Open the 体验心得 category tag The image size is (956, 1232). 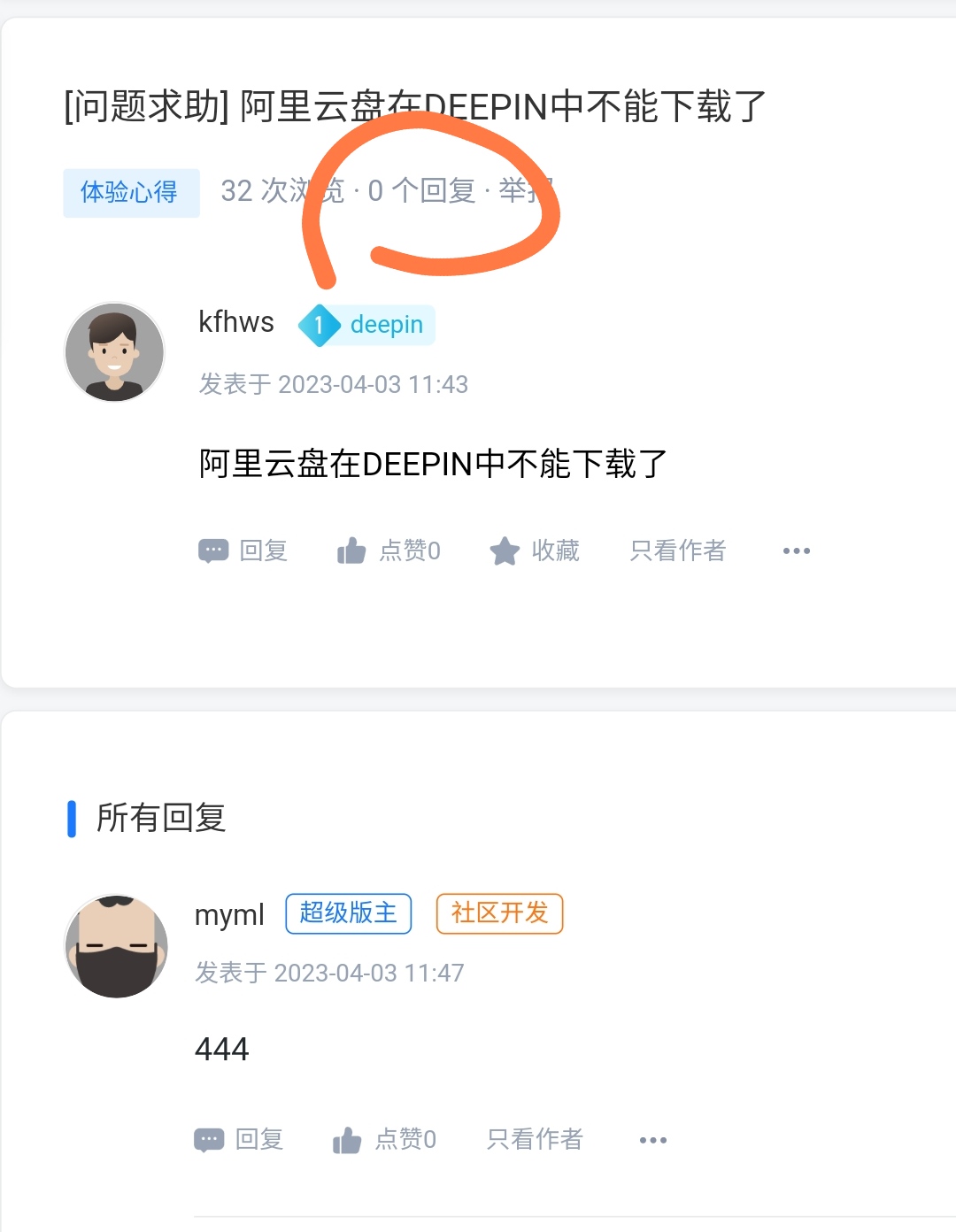(131, 192)
